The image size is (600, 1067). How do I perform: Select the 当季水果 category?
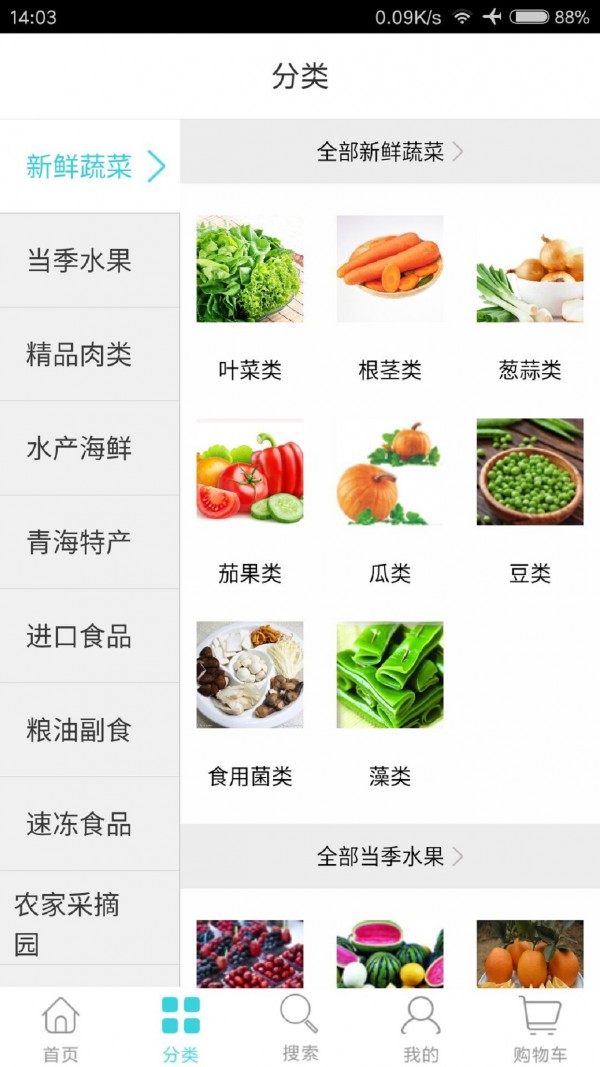[80, 261]
